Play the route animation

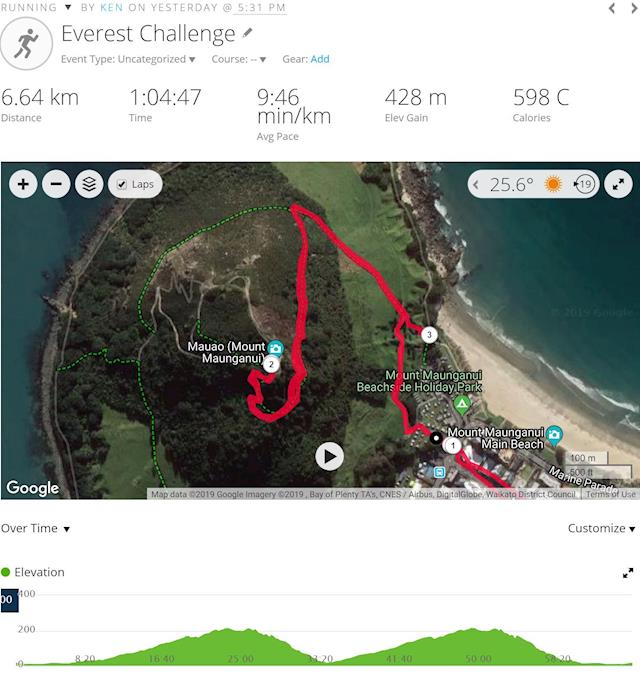(329, 457)
